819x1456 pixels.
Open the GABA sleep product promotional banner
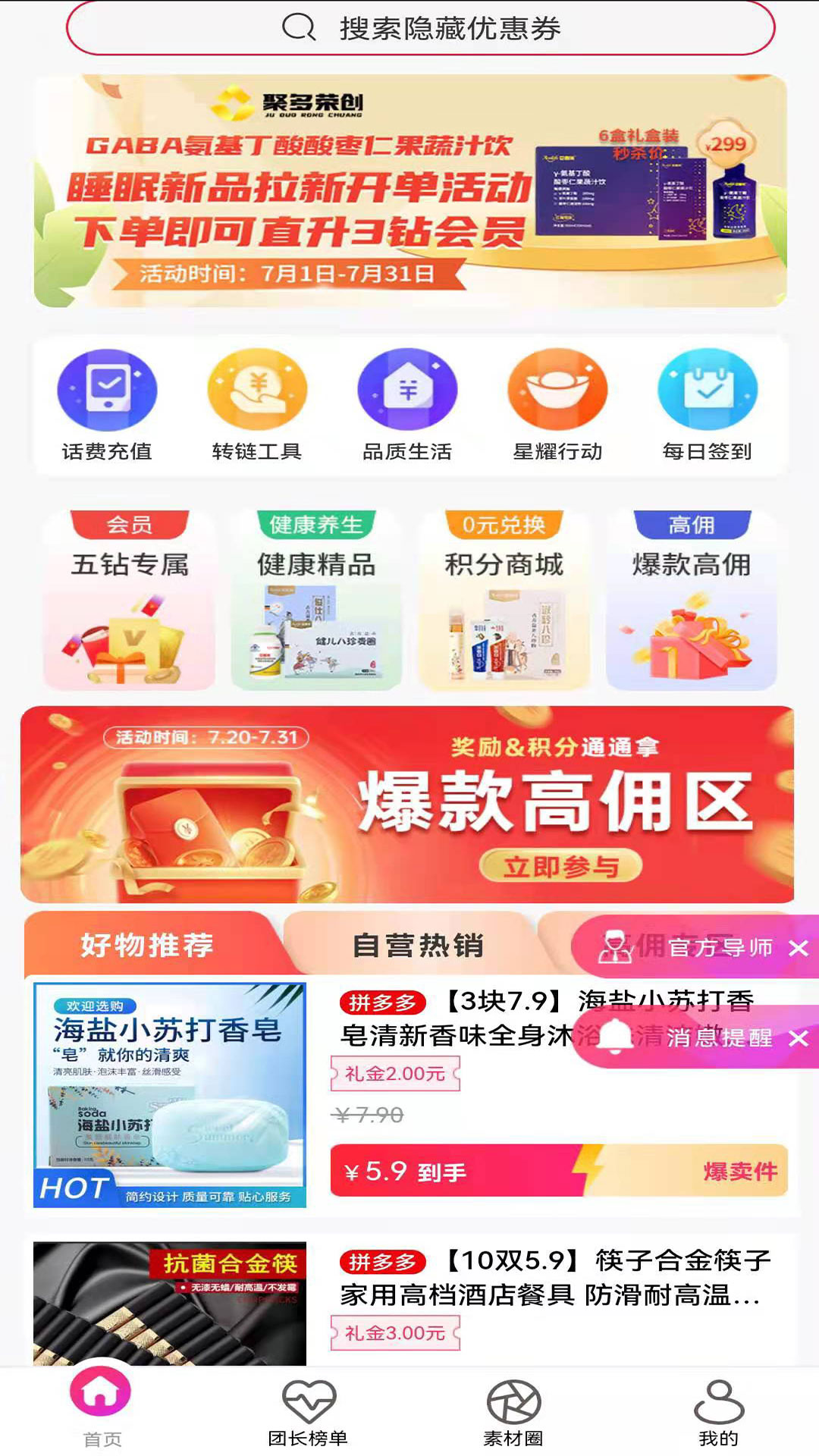409,188
